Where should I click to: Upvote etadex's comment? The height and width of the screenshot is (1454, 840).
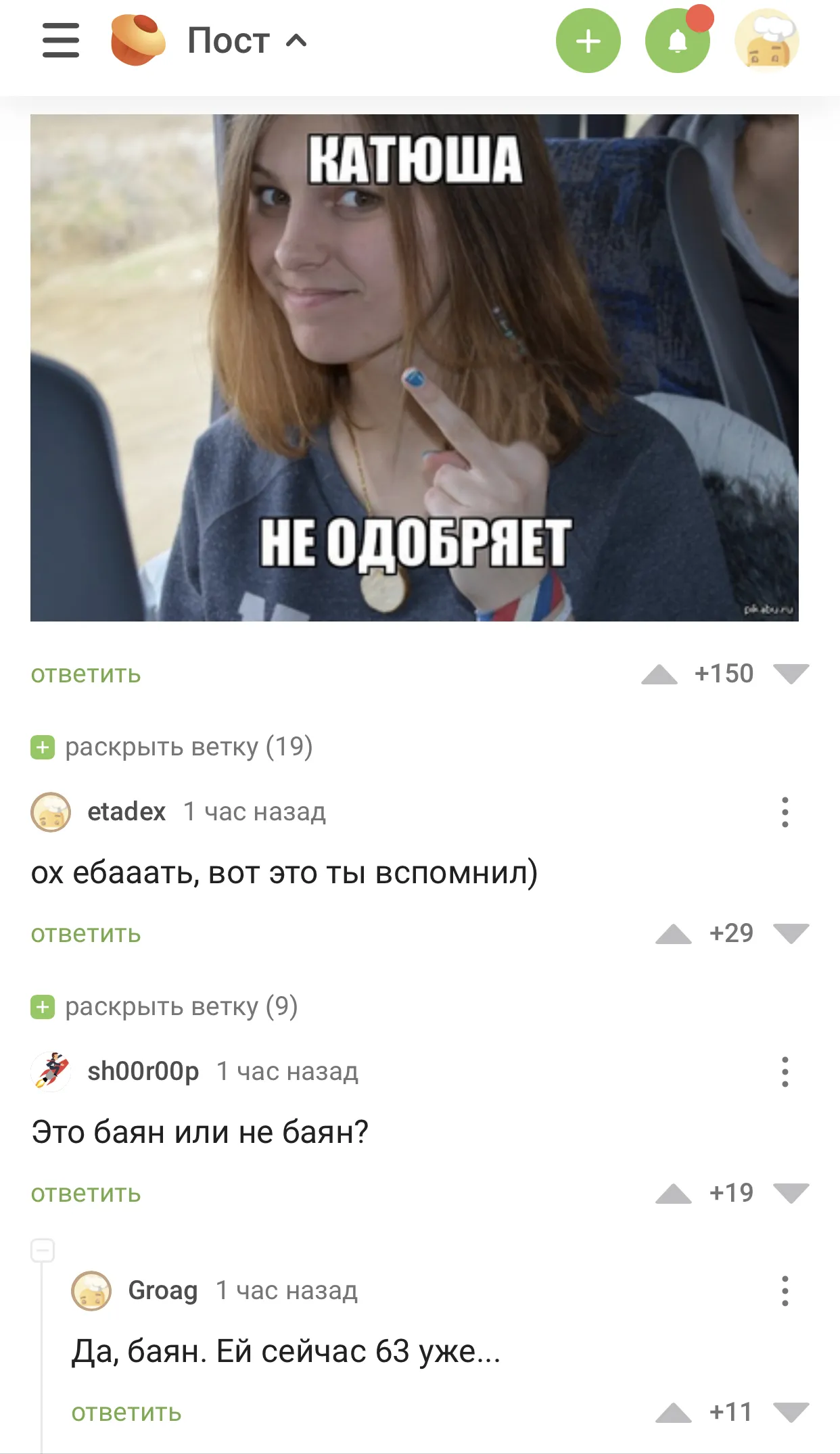click(x=674, y=934)
